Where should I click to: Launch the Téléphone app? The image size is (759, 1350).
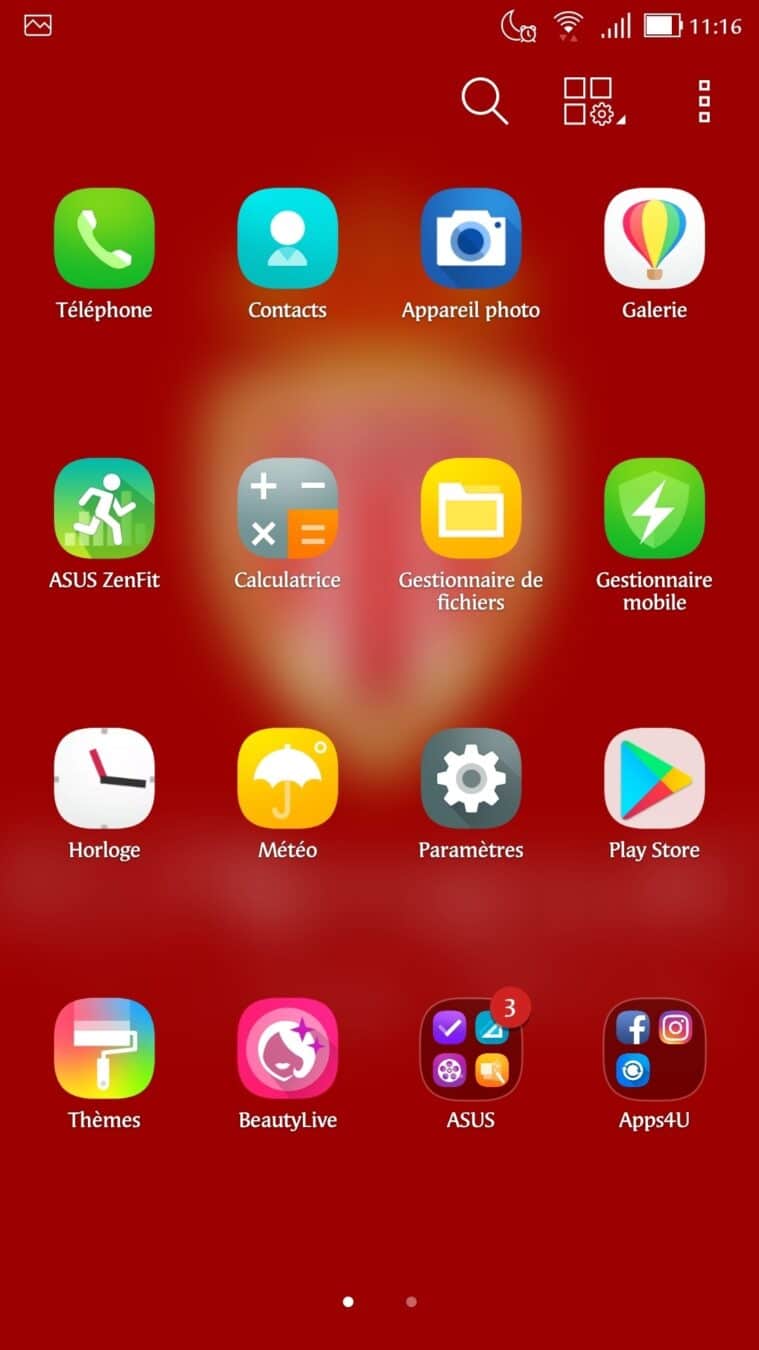point(104,238)
